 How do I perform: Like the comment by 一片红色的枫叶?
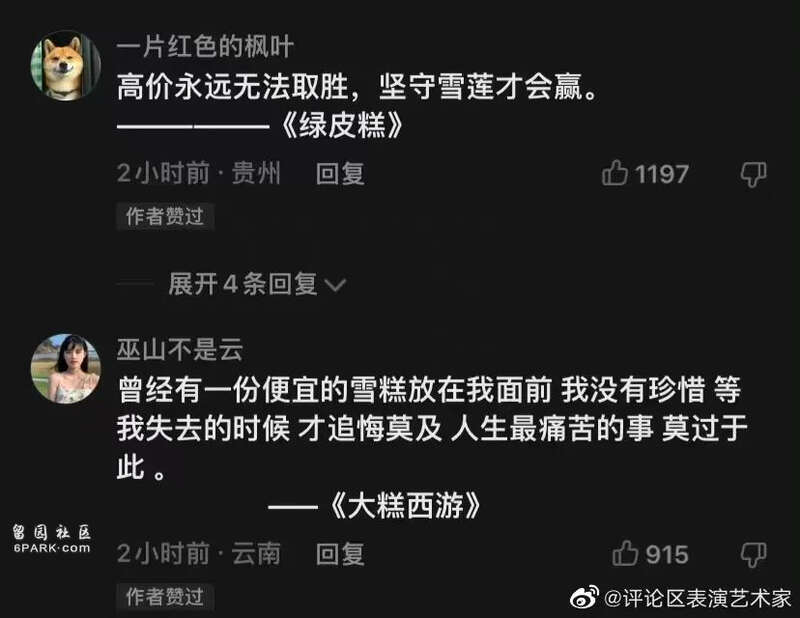click(x=615, y=174)
